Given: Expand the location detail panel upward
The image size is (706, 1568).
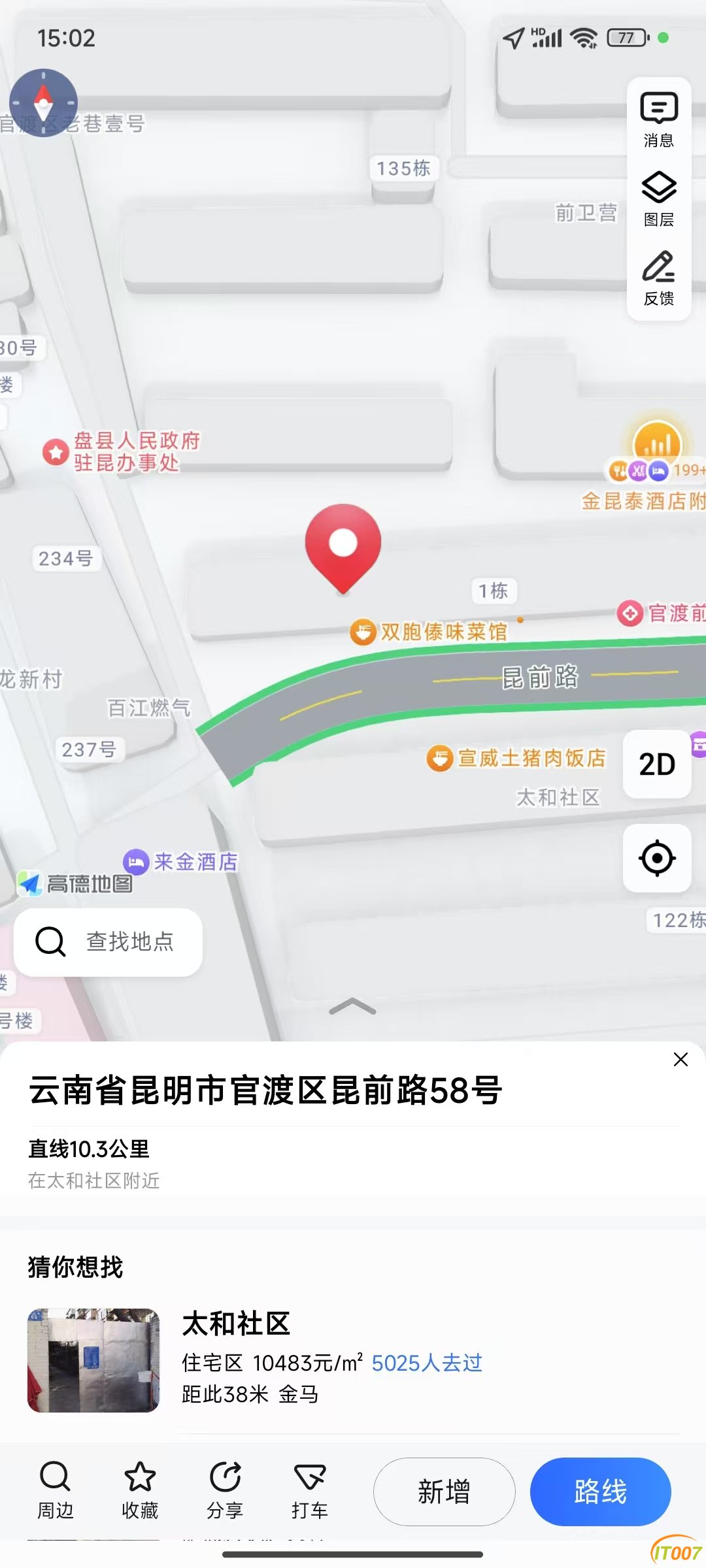Looking at the screenshot, I should tap(352, 1007).
